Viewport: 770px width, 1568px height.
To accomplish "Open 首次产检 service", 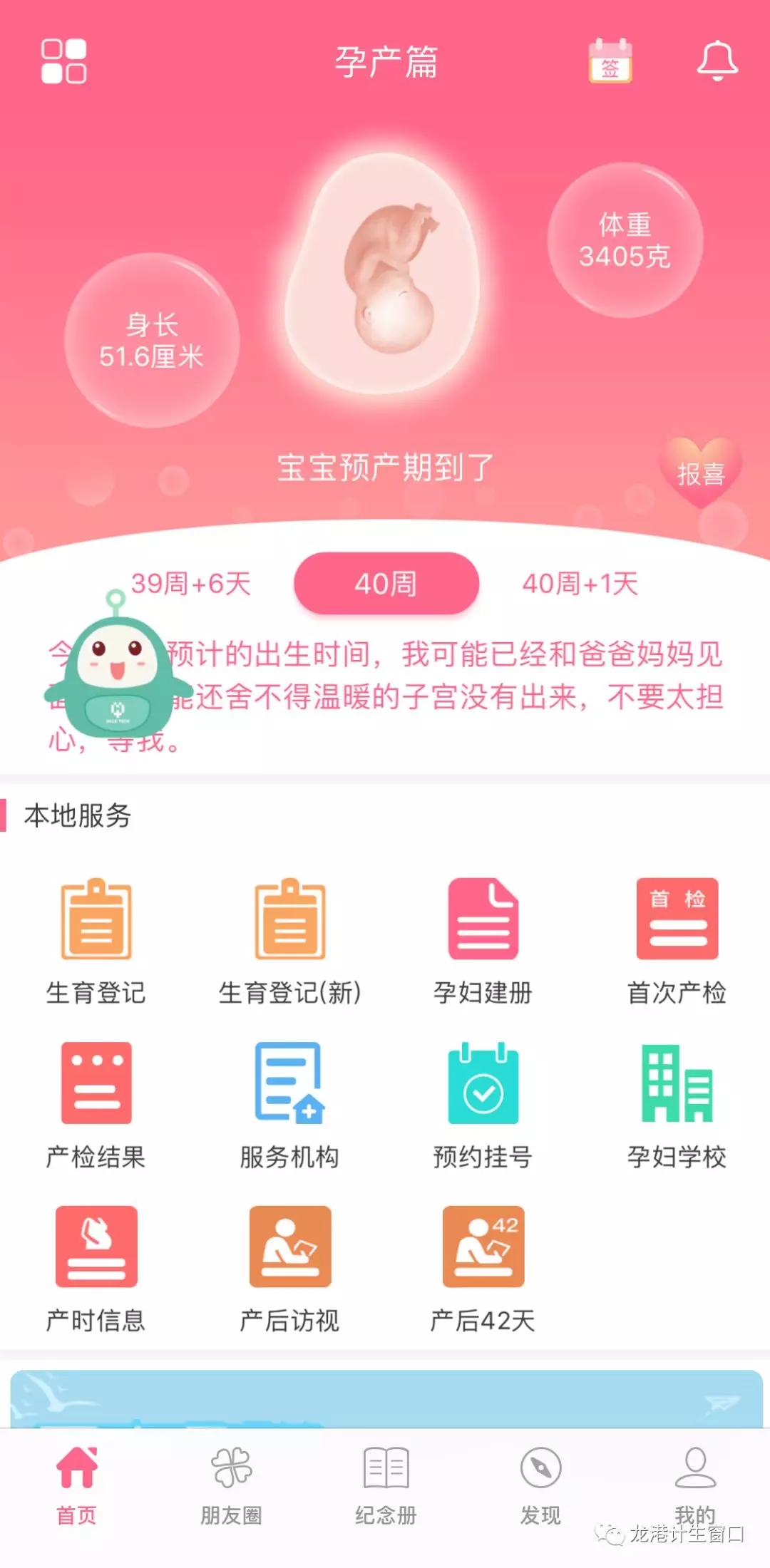I will click(677, 941).
